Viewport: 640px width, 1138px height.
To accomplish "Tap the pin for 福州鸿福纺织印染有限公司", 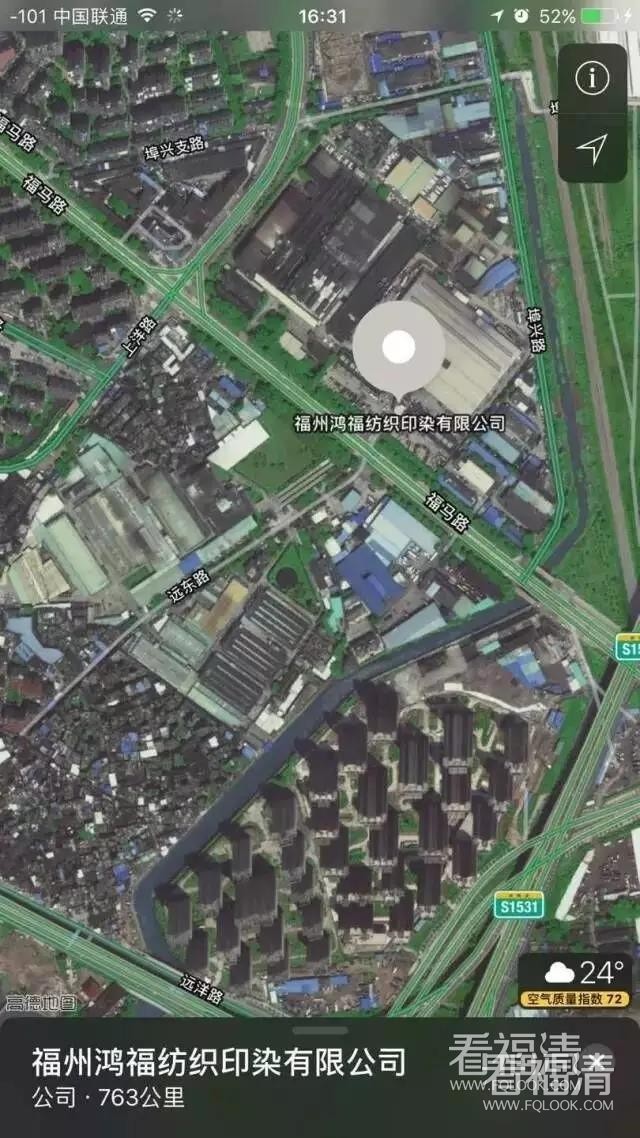I will pos(399,350).
